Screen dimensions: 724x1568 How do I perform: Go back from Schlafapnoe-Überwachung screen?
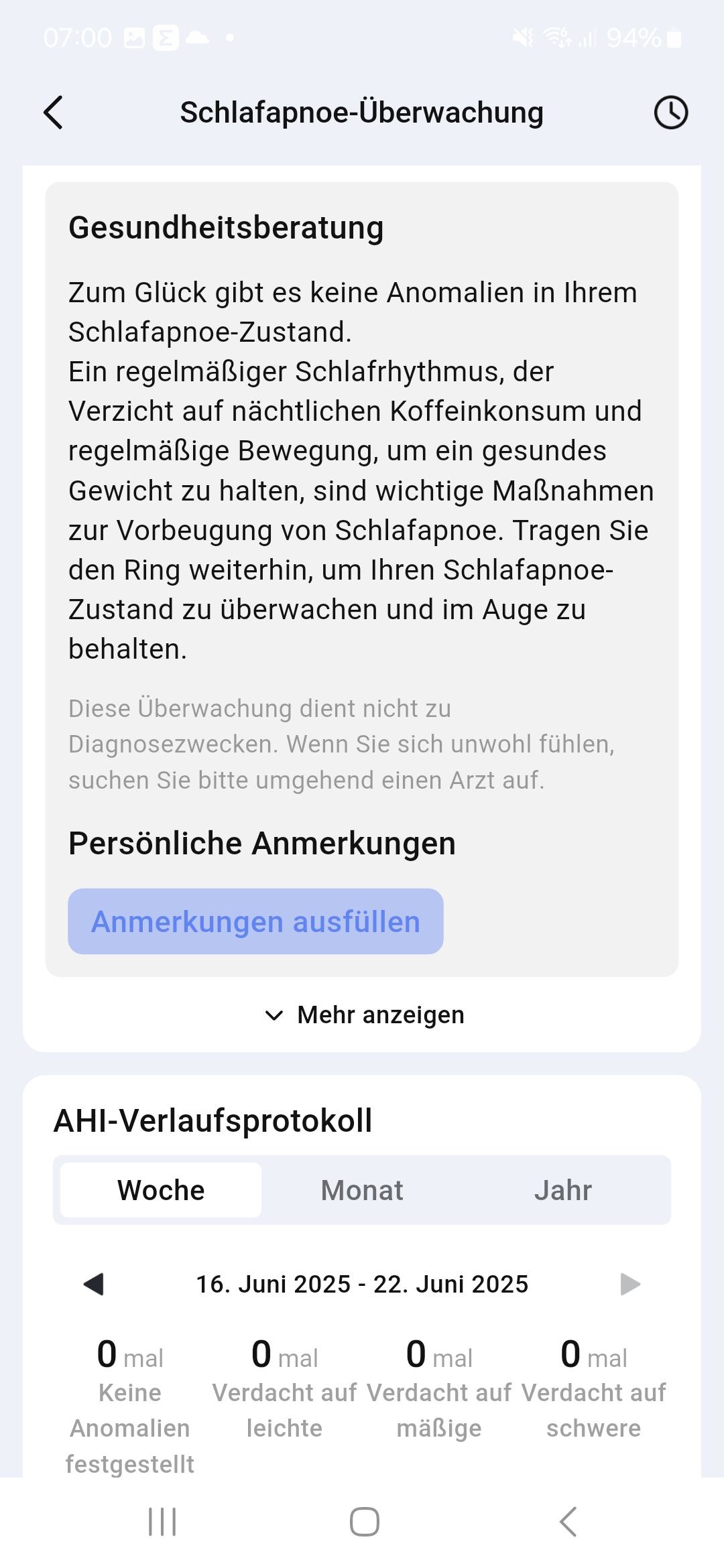[x=54, y=113]
